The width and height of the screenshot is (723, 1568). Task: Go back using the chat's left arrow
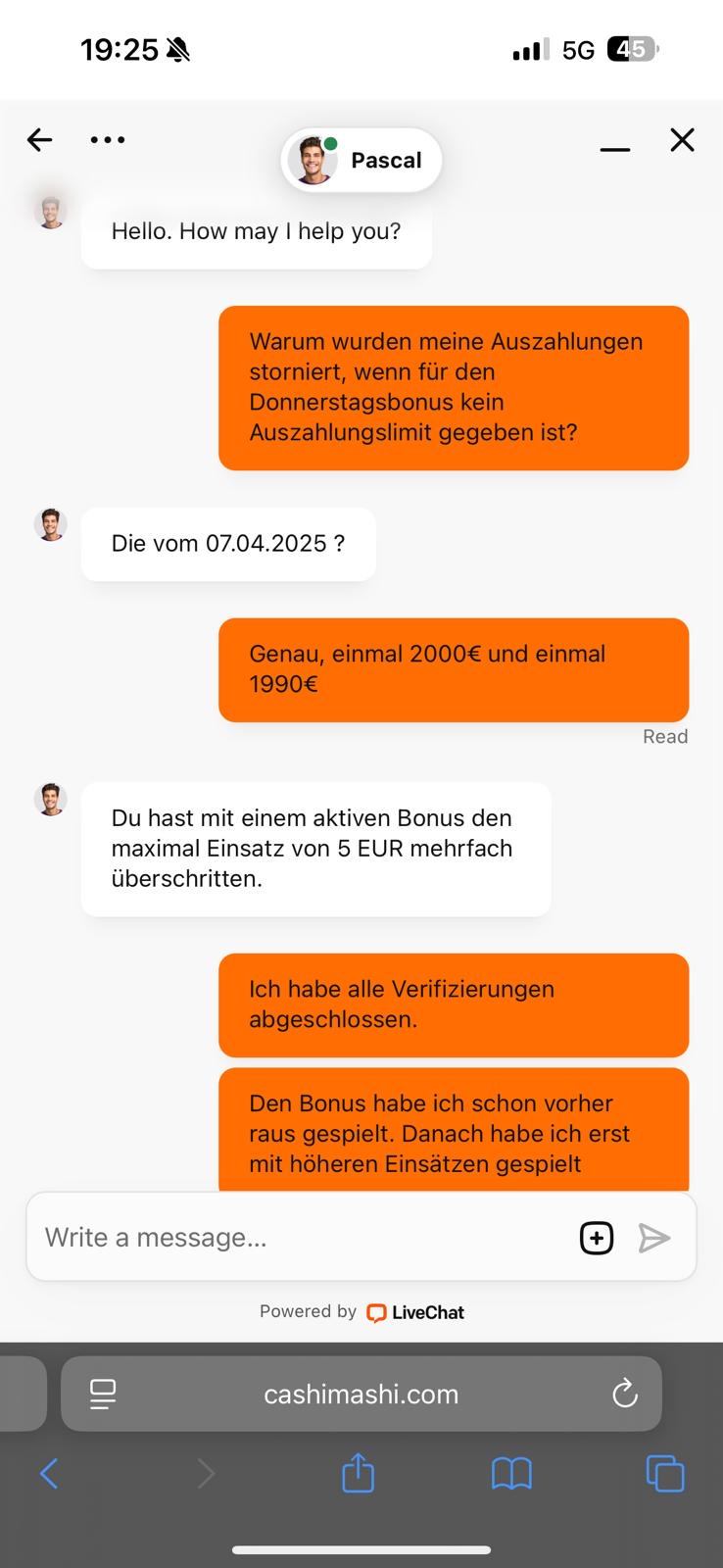click(x=39, y=140)
